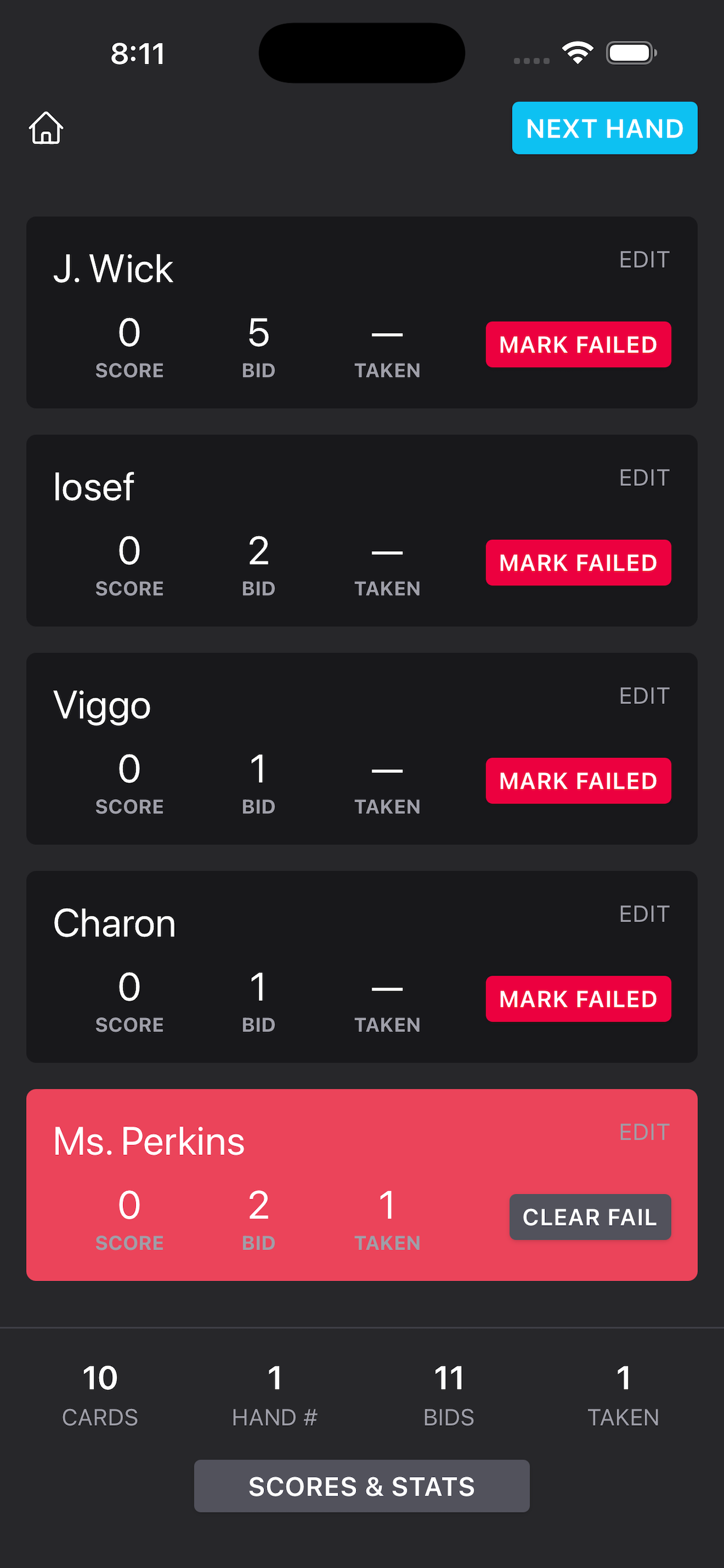Mark Viggo's bid as failed

point(577,781)
